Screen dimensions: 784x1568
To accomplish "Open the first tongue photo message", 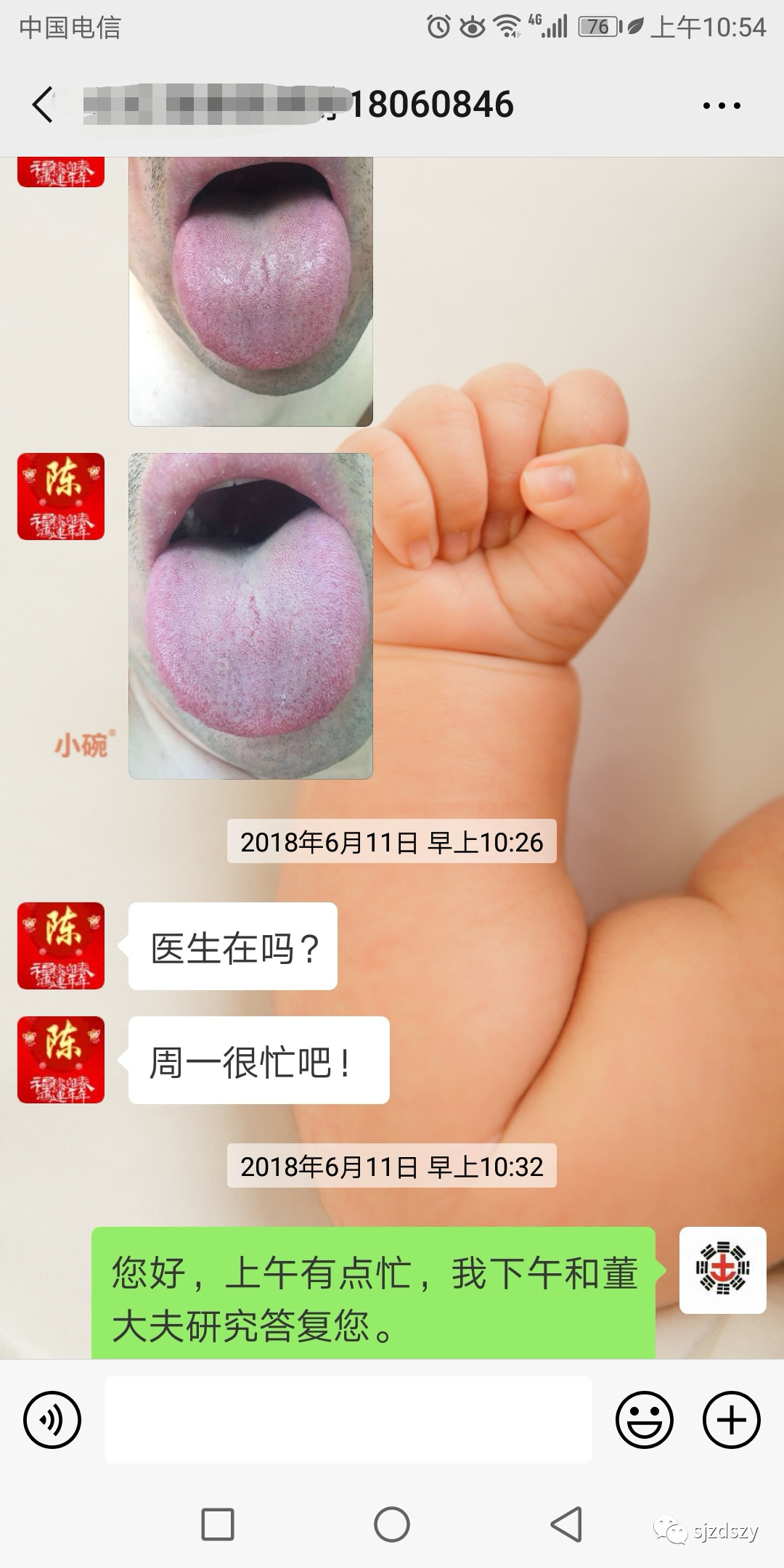I will (x=250, y=292).
